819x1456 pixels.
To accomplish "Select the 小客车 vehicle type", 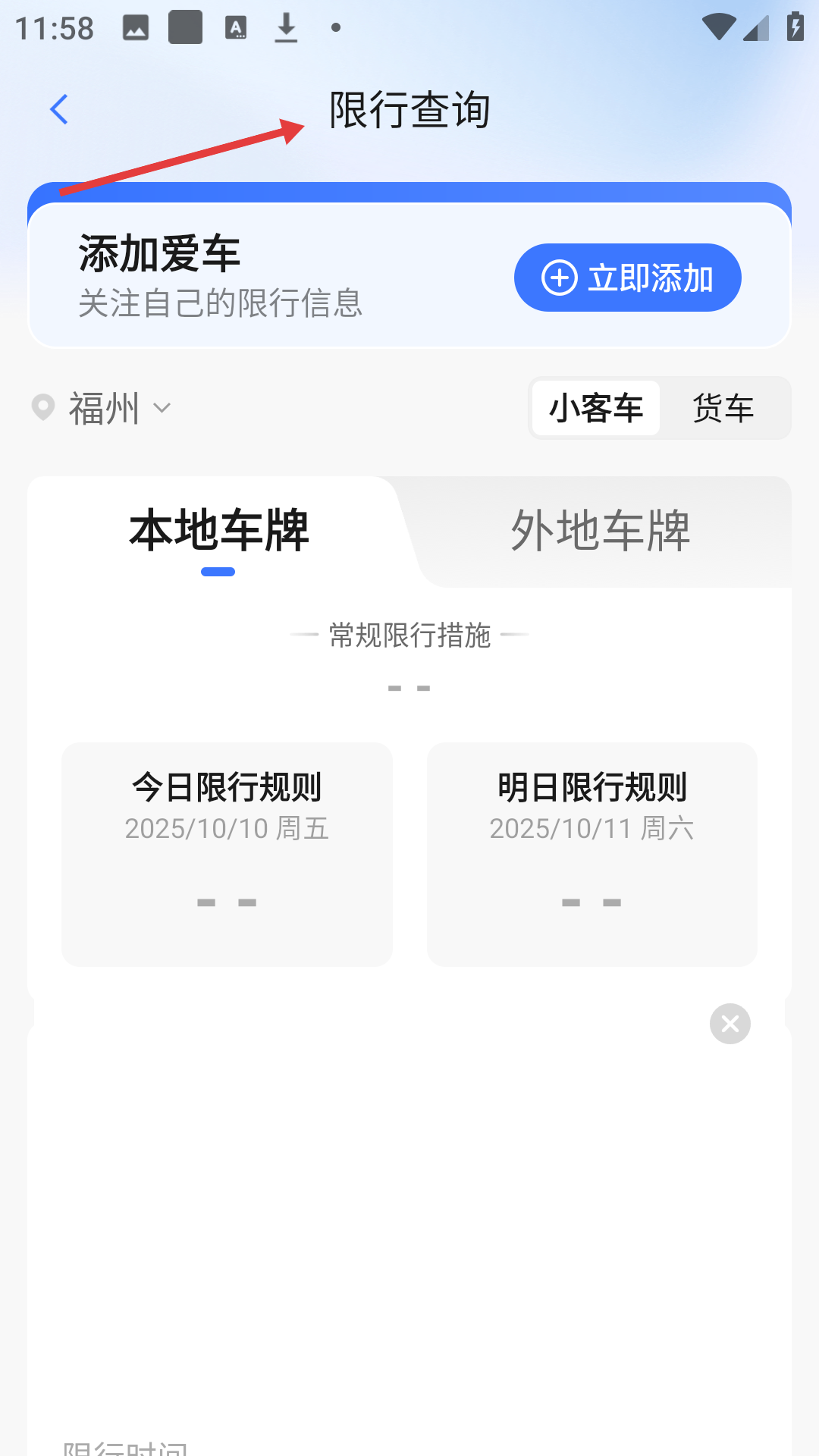I will pyautogui.click(x=596, y=409).
